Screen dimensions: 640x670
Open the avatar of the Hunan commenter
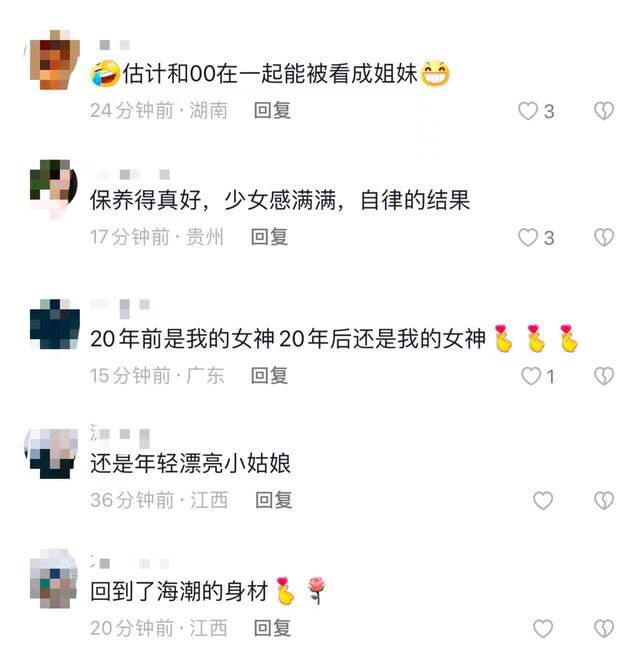coord(52,60)
